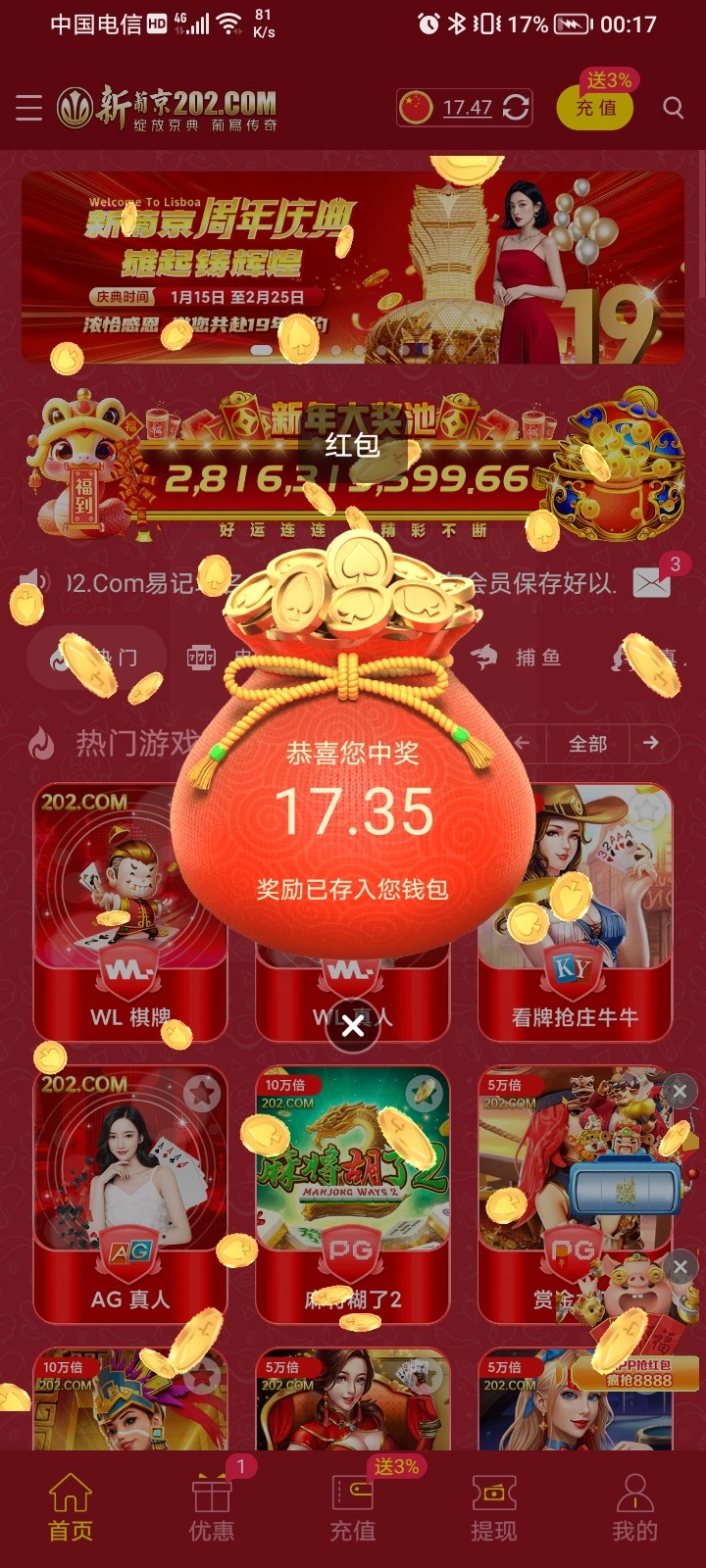The height and width of the screenshot is (1568, 706).
Task: Switch to the 捕鱼 category tab
Action: coord(520,658)
